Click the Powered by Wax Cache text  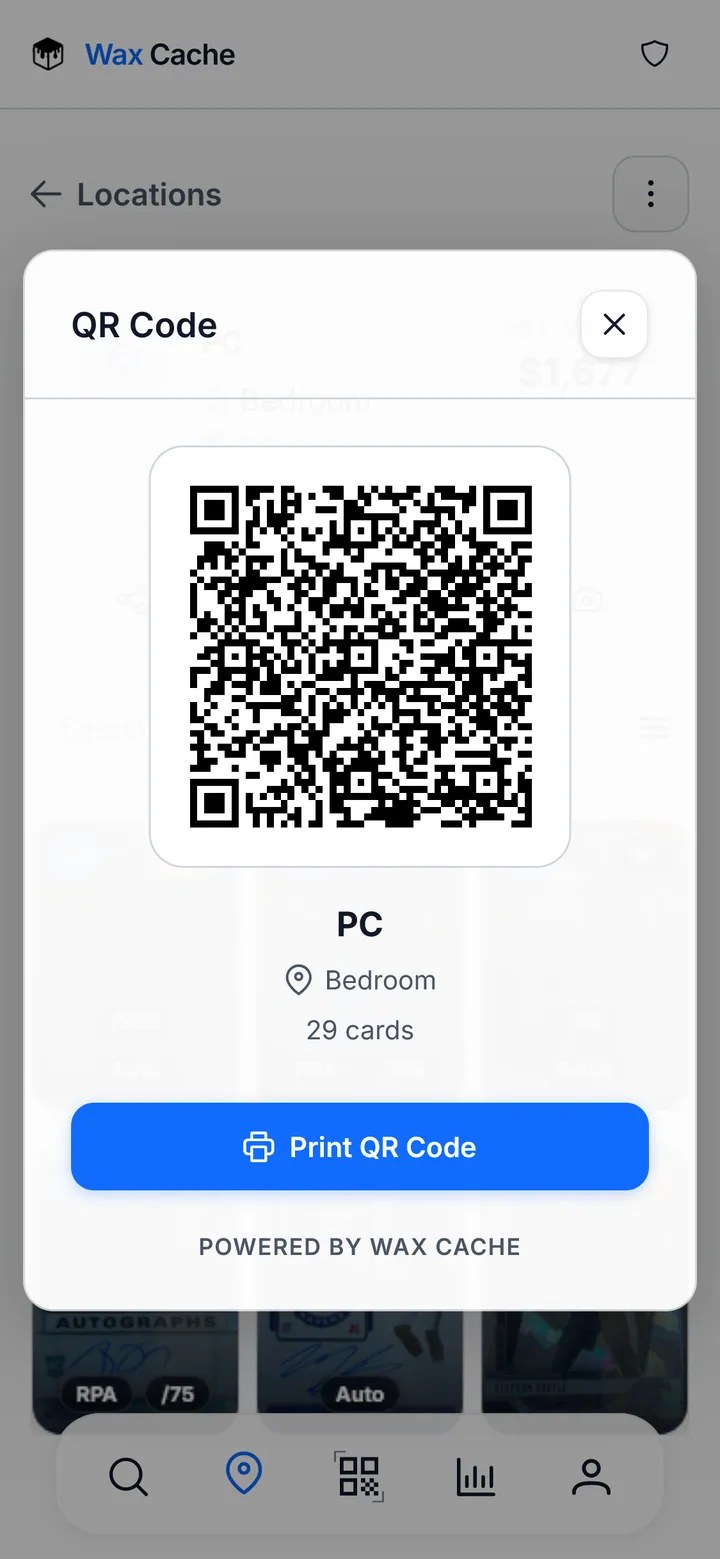tap(359, 1246)
